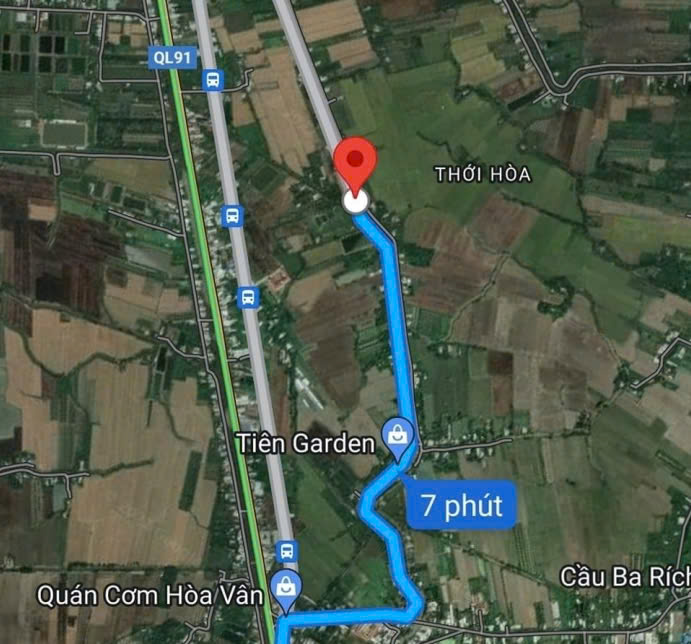Screen dimensions: 691x644
Task: Open the bus stop nearest the QL91 label
Action: click(x=212, y=80)
